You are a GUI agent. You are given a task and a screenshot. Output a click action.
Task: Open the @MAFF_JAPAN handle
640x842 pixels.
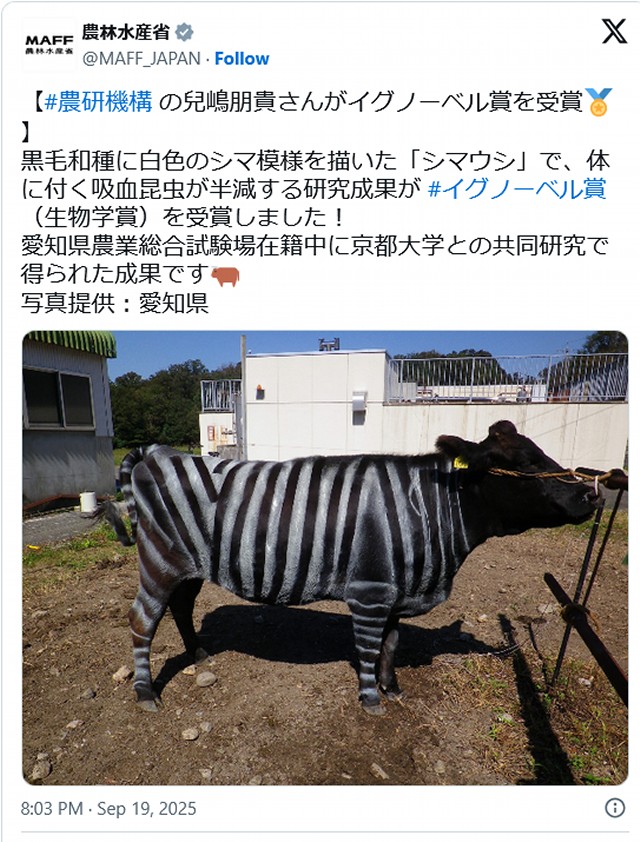pyautogui.click(x=142, y=59)
